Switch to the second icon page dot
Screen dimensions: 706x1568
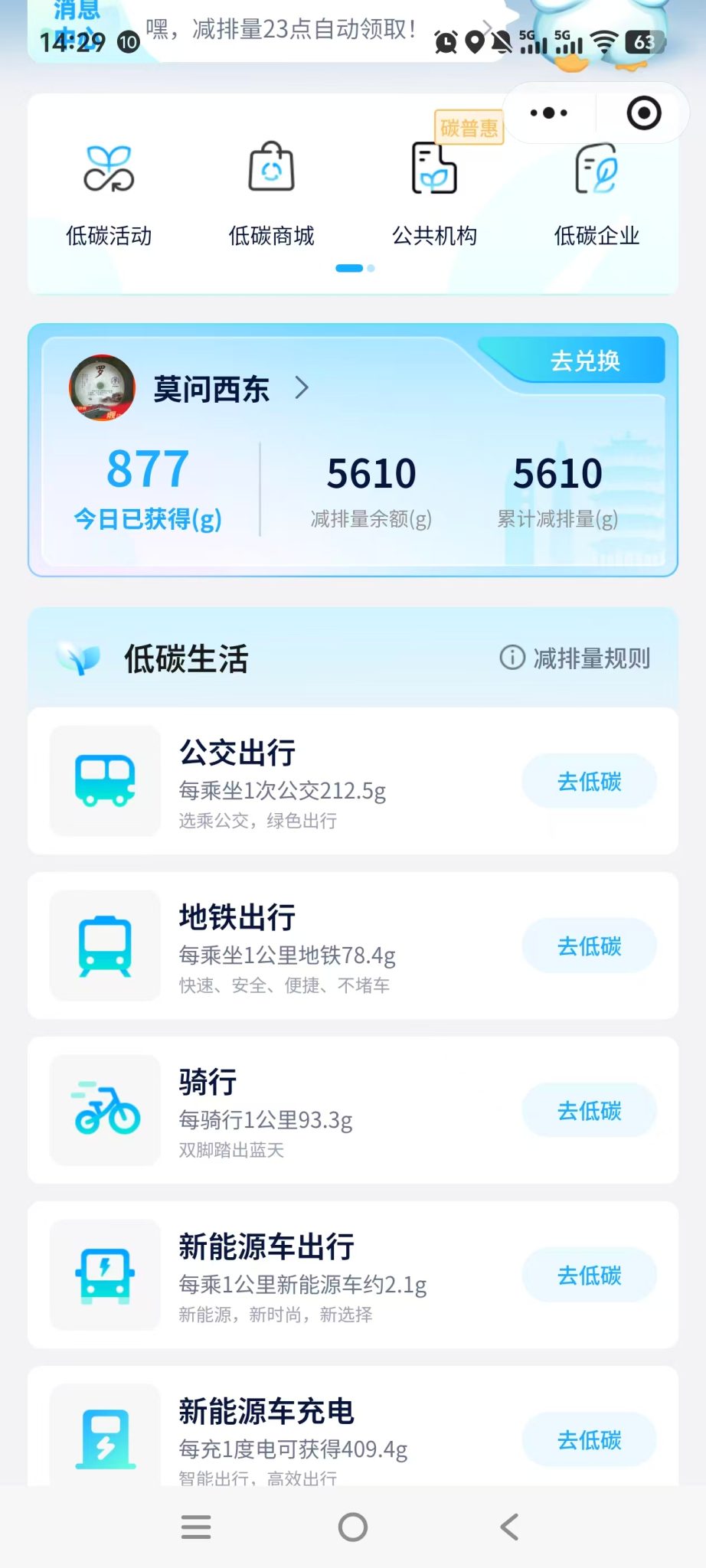(x=371, y=268)
